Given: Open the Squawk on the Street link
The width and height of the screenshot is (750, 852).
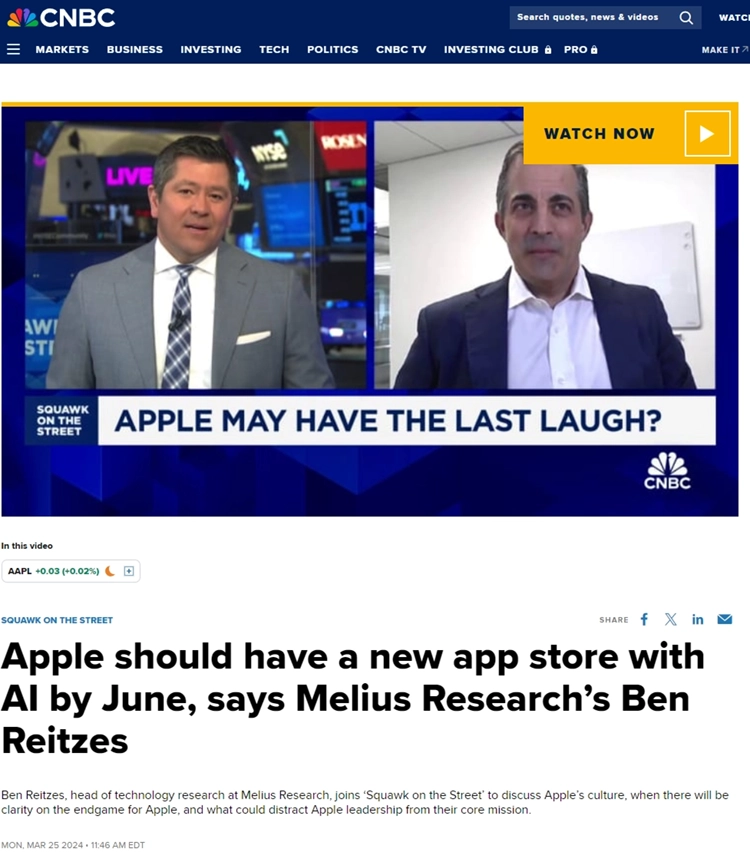Looking at the screenshot, I should [x=57, y=620].
